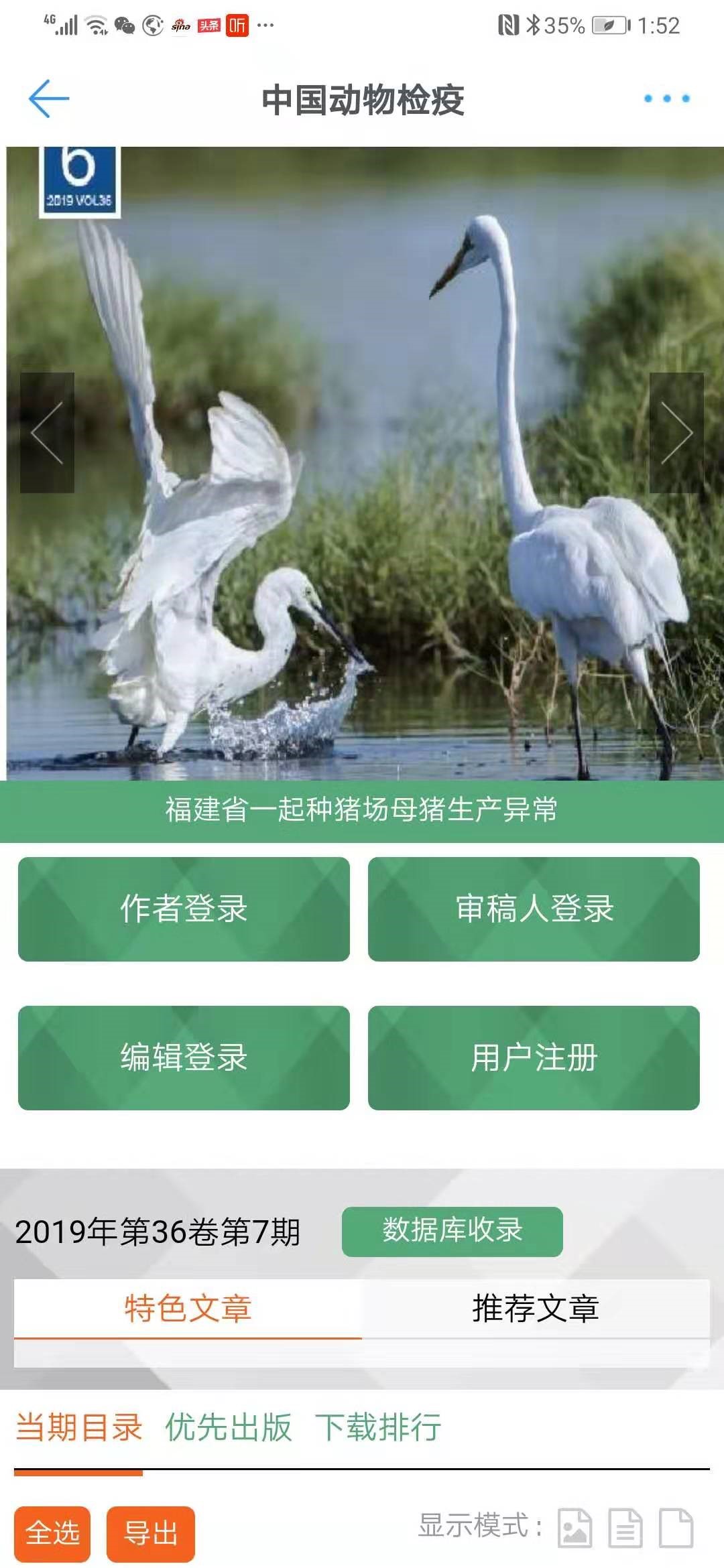
Task: Show previous carousel slide
Action: (47, 433)
